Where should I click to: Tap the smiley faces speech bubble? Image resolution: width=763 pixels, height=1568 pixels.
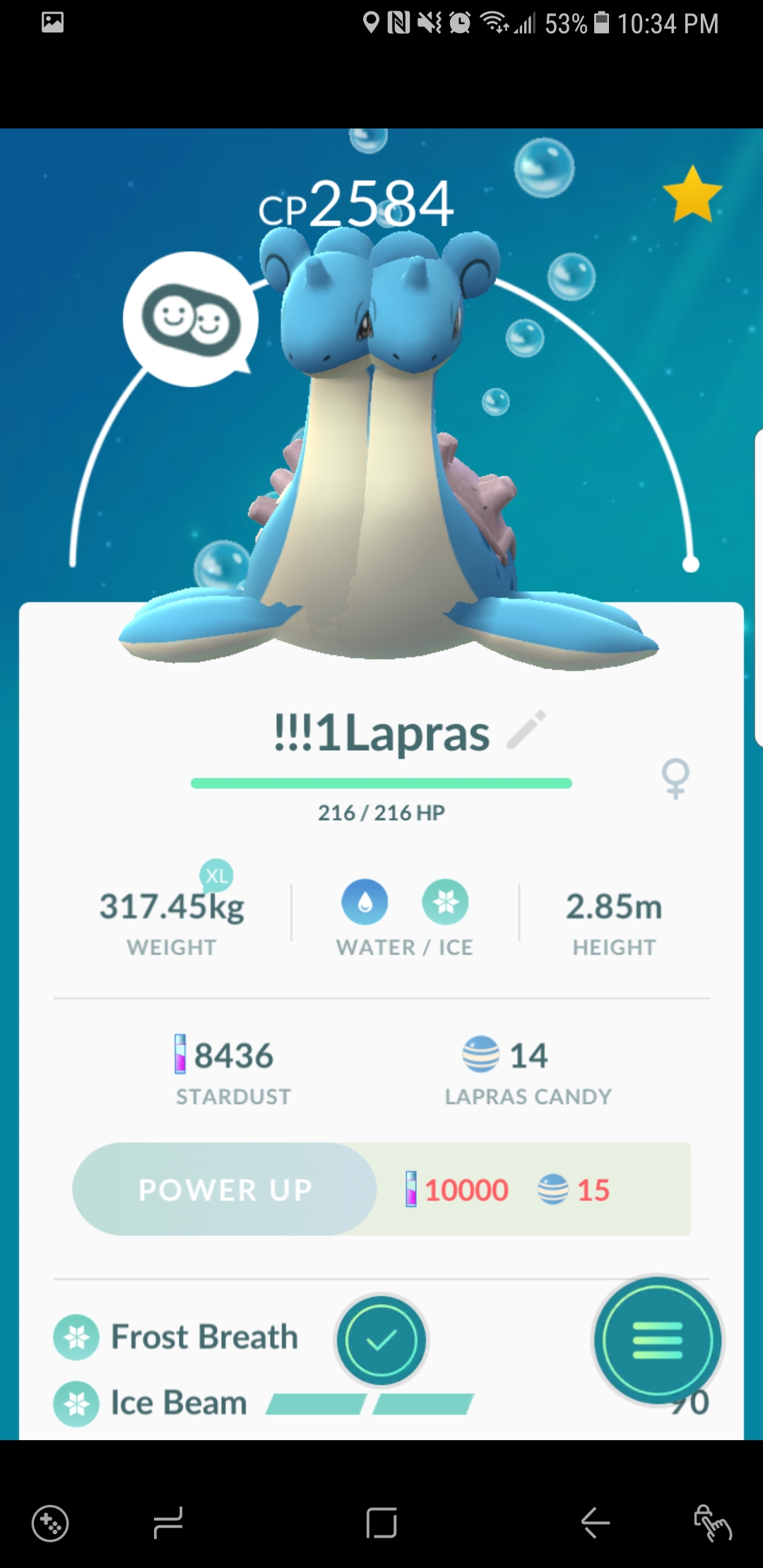click(191, 319)
